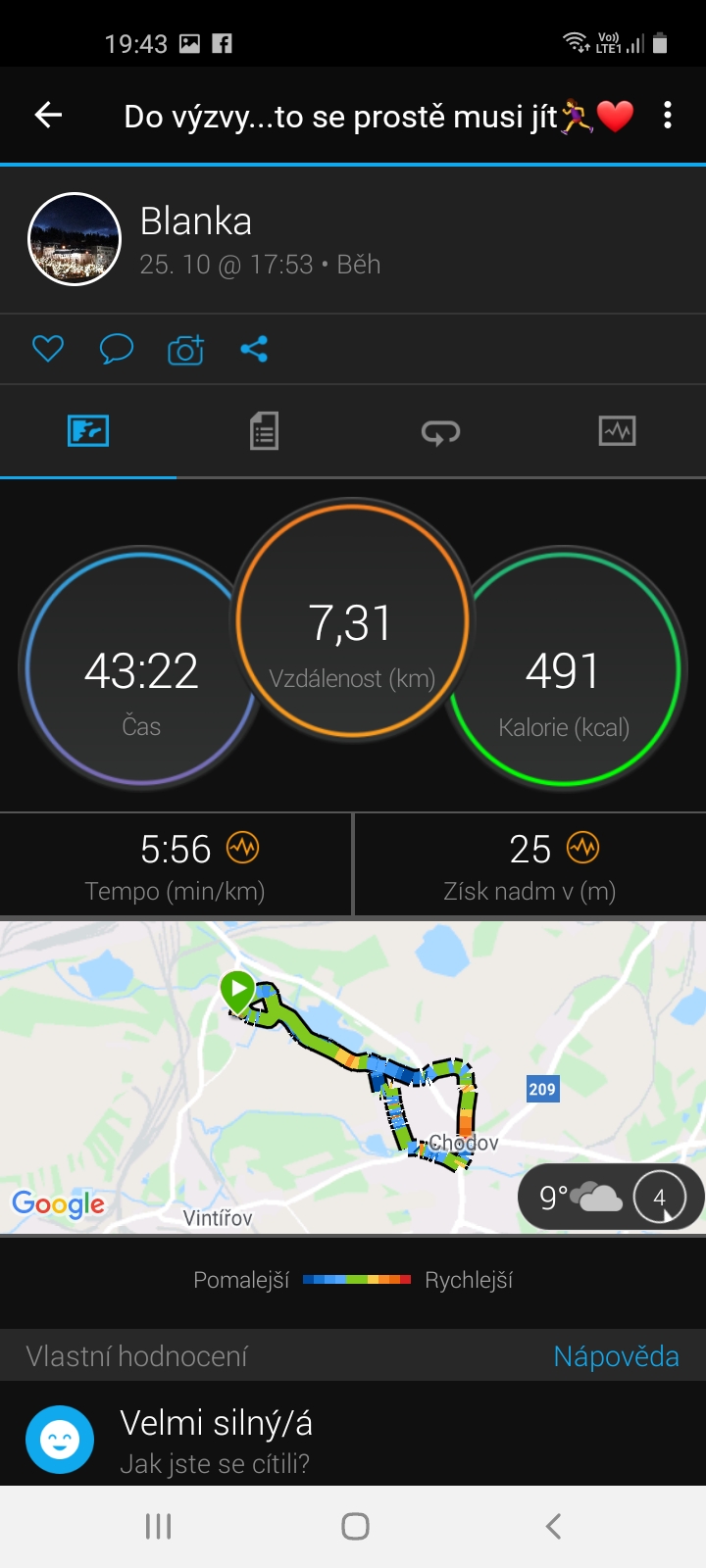Image resolution: width=706 pixels, height=1568 pixels.
Task: Open the comments bubble icon
Action: [117, 349]
